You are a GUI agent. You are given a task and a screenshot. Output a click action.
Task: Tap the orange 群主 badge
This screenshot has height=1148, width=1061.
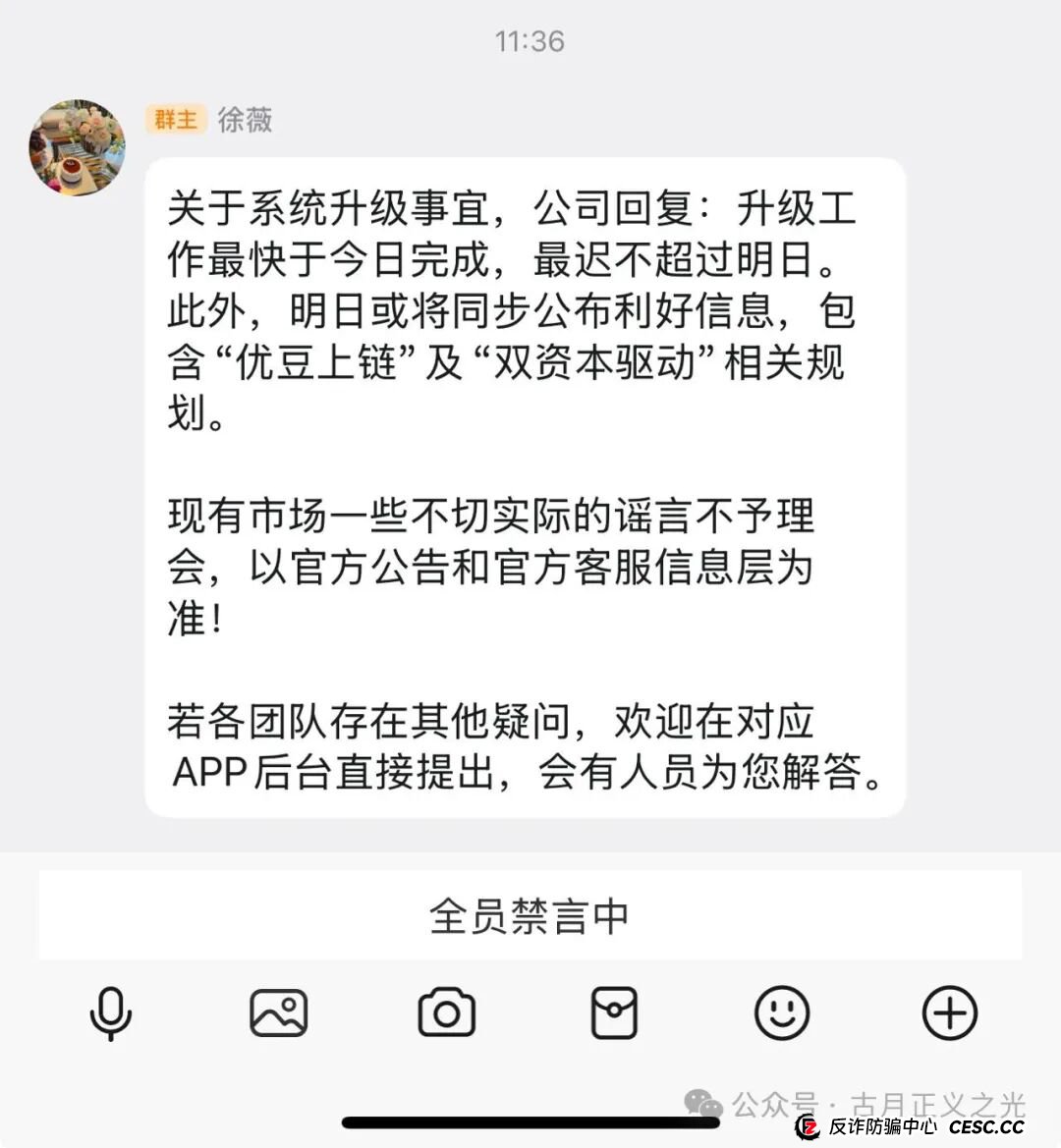[x=175, y=121]
